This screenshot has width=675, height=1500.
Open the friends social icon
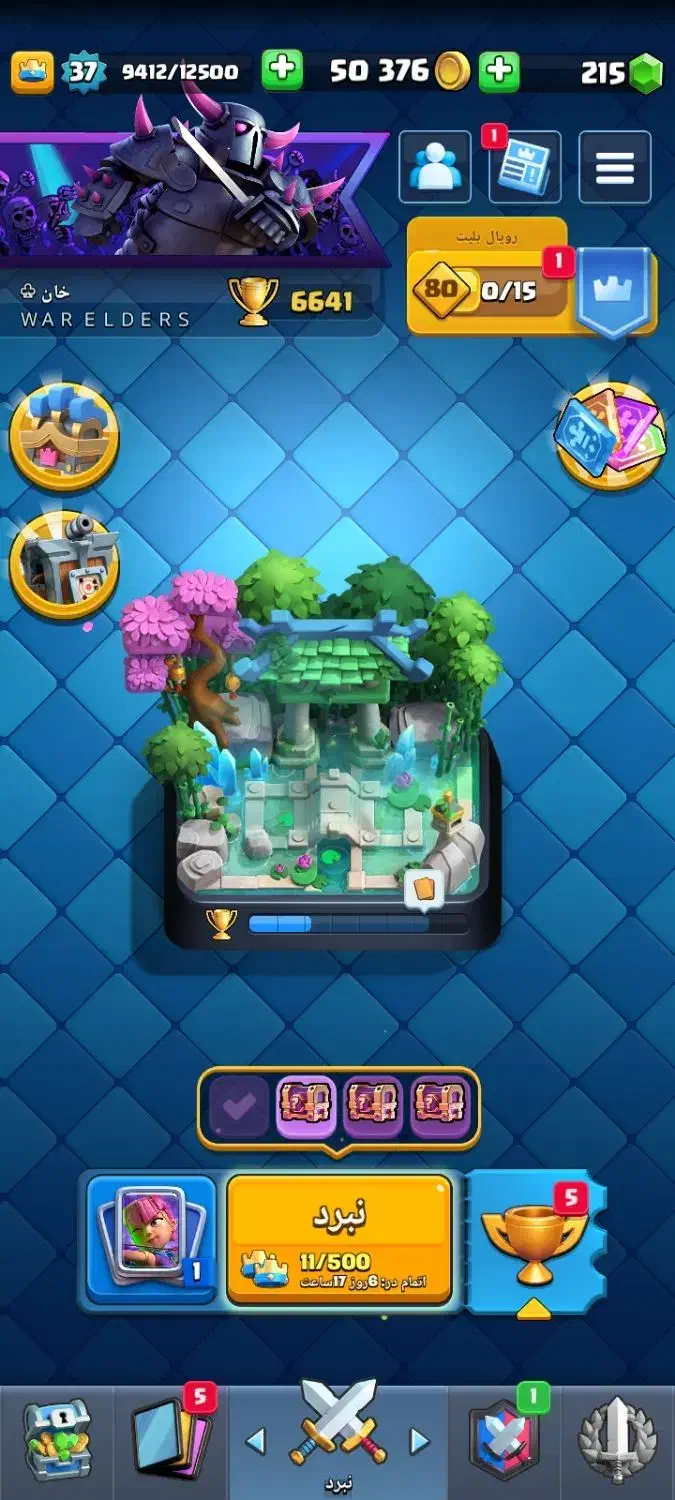pos(435,167)
